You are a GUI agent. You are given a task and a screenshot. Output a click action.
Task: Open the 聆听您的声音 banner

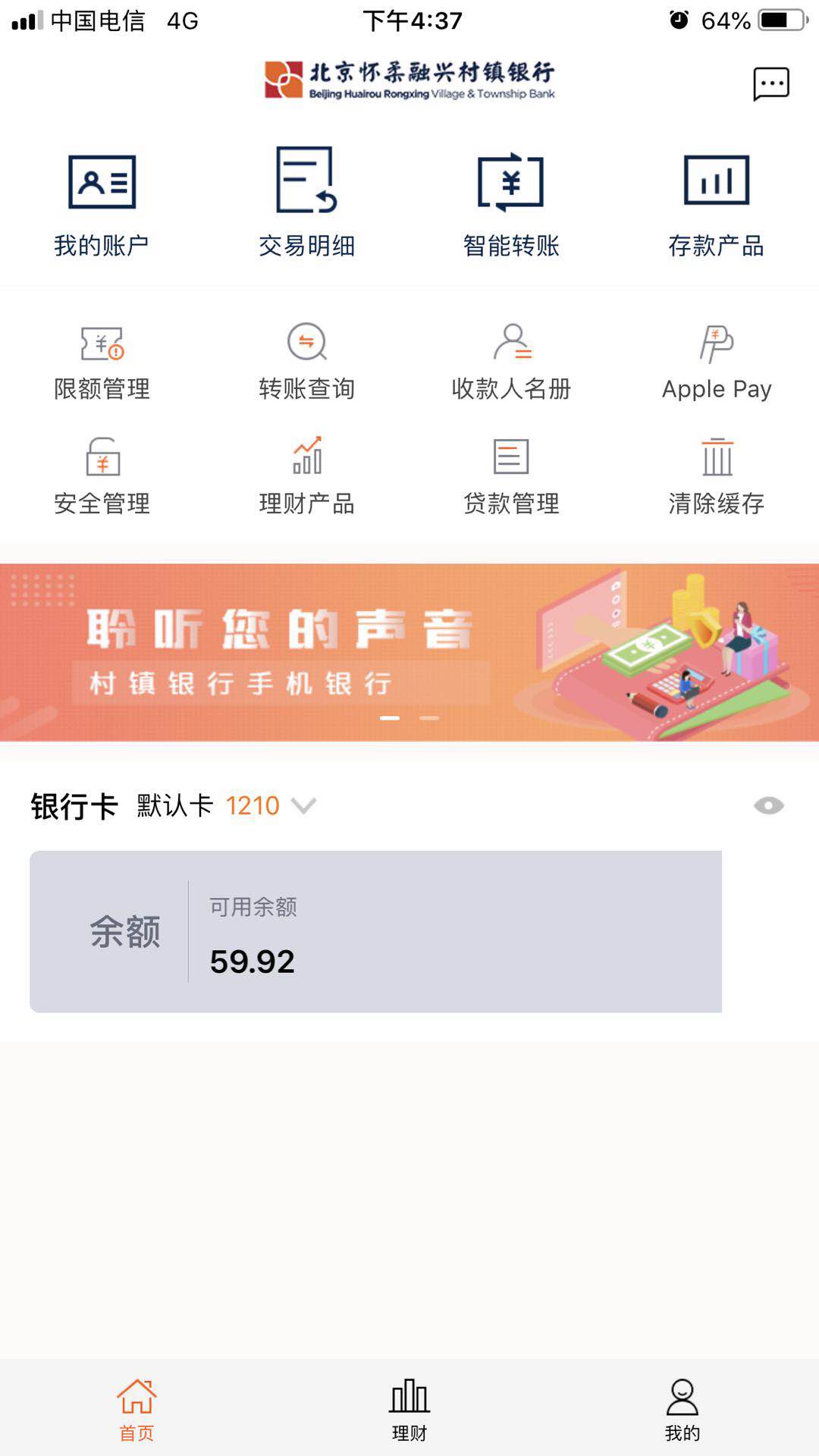409,652
